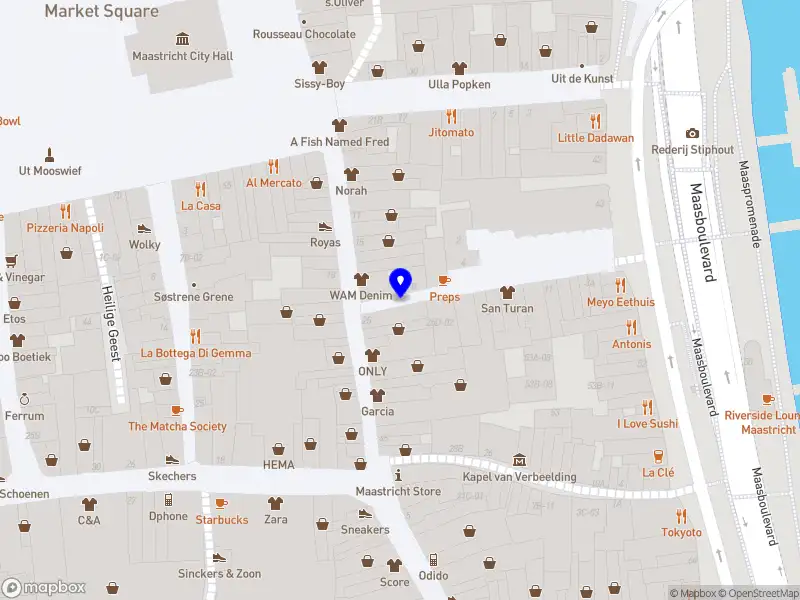Viewport: 800px width, 600px height.
Task: Open the © OpenStreetMap attribution link
Action: point(757,593)
